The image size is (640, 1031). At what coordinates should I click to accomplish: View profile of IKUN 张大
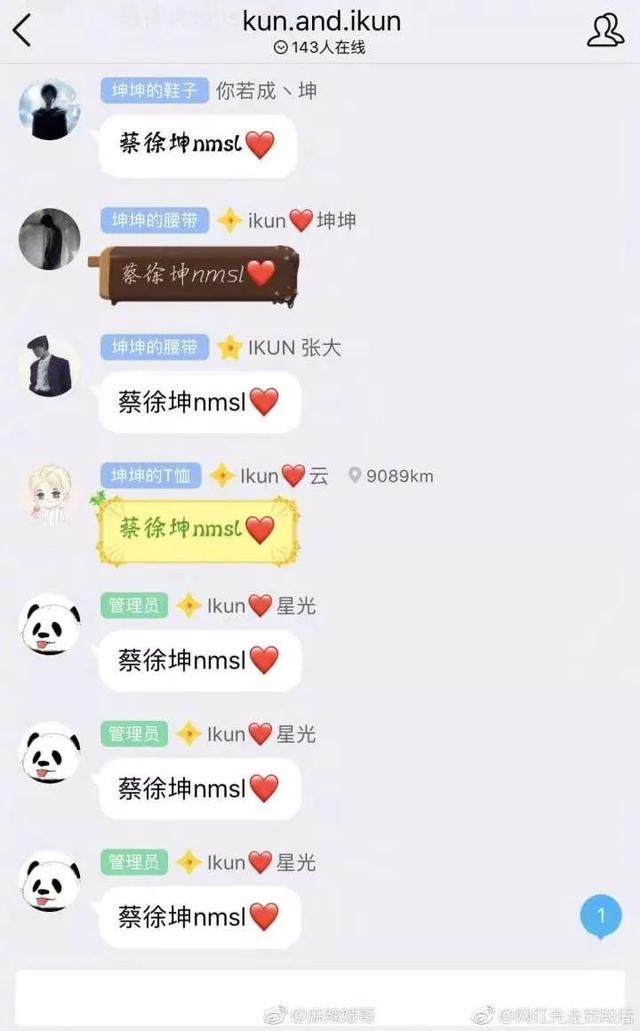coord(49,367)
